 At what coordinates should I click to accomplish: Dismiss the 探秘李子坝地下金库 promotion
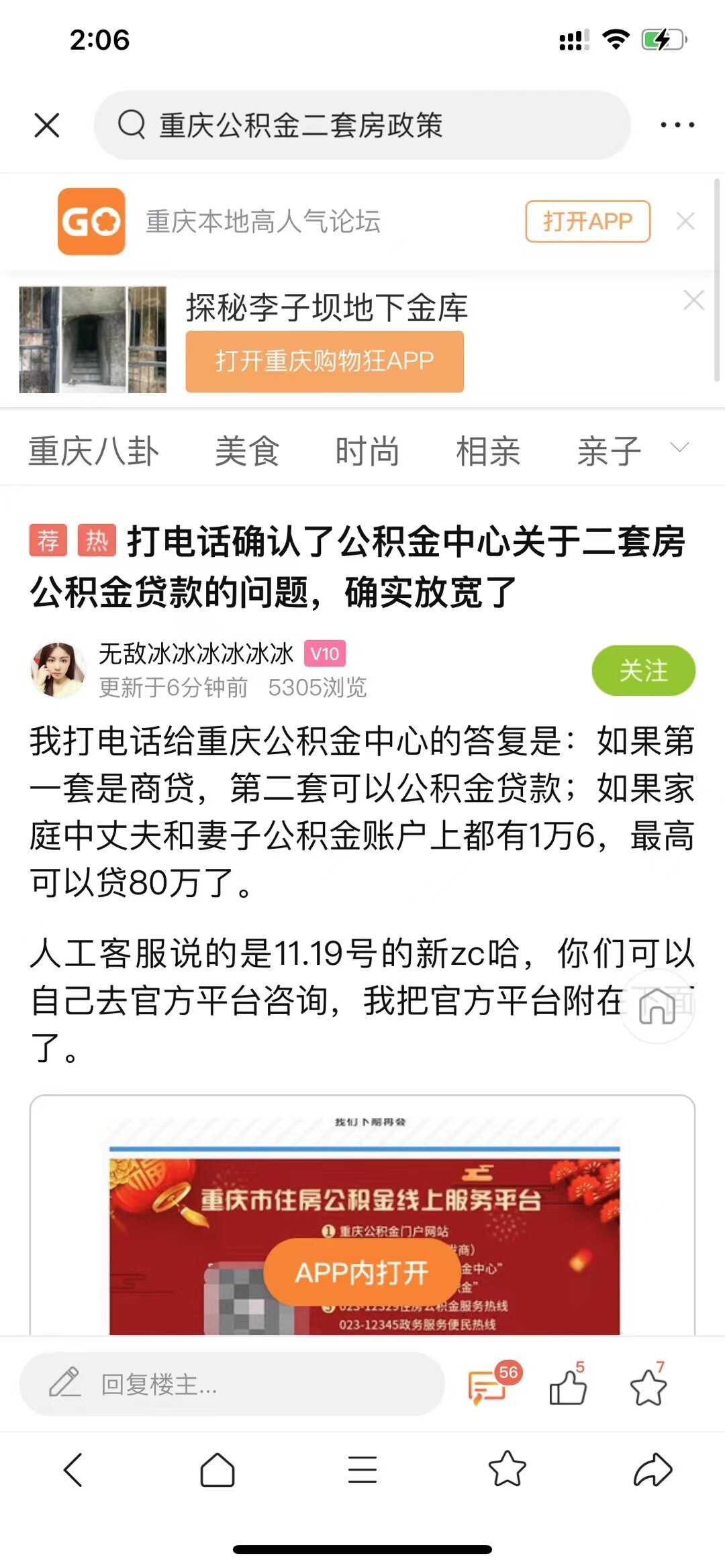click(x=693, y=300)
